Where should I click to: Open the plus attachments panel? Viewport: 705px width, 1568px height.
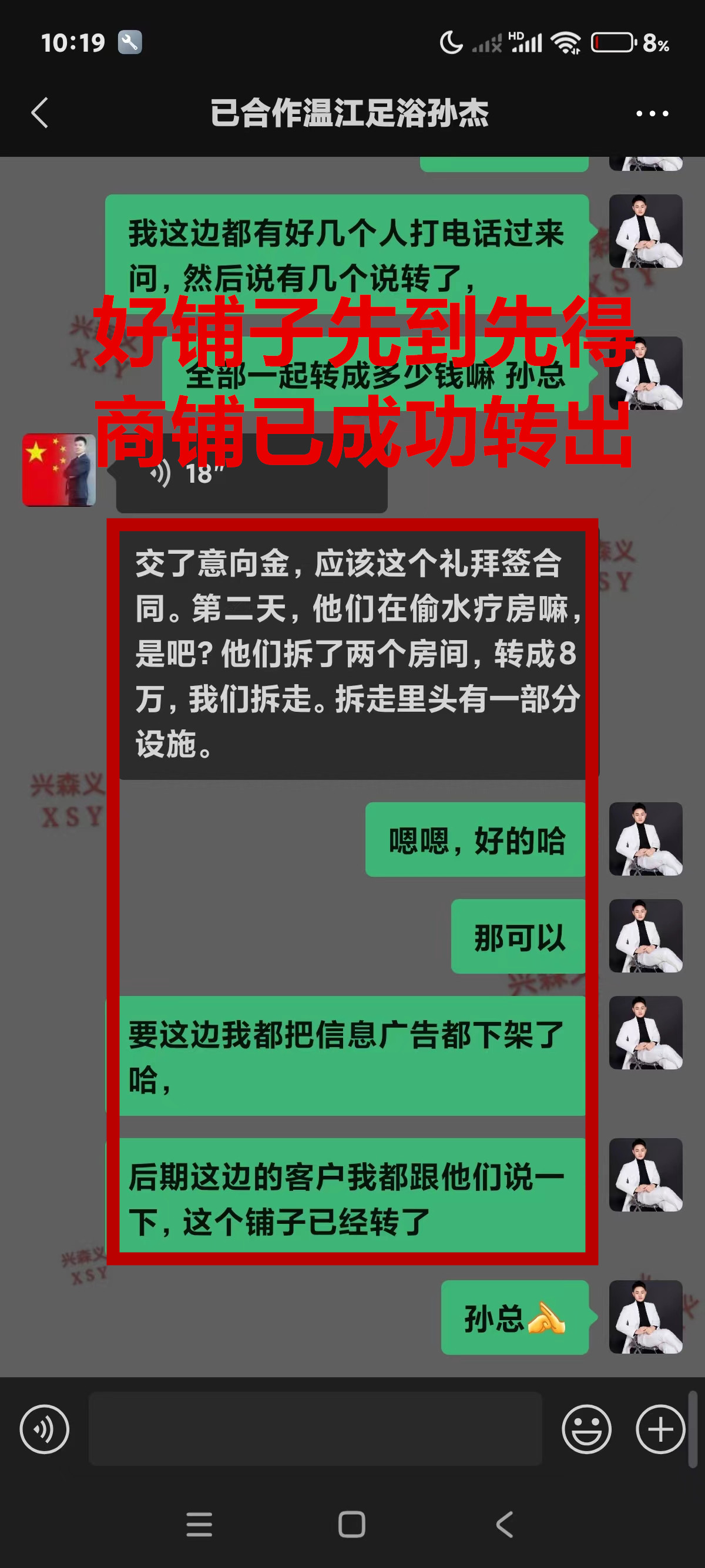pos(660,1429)
